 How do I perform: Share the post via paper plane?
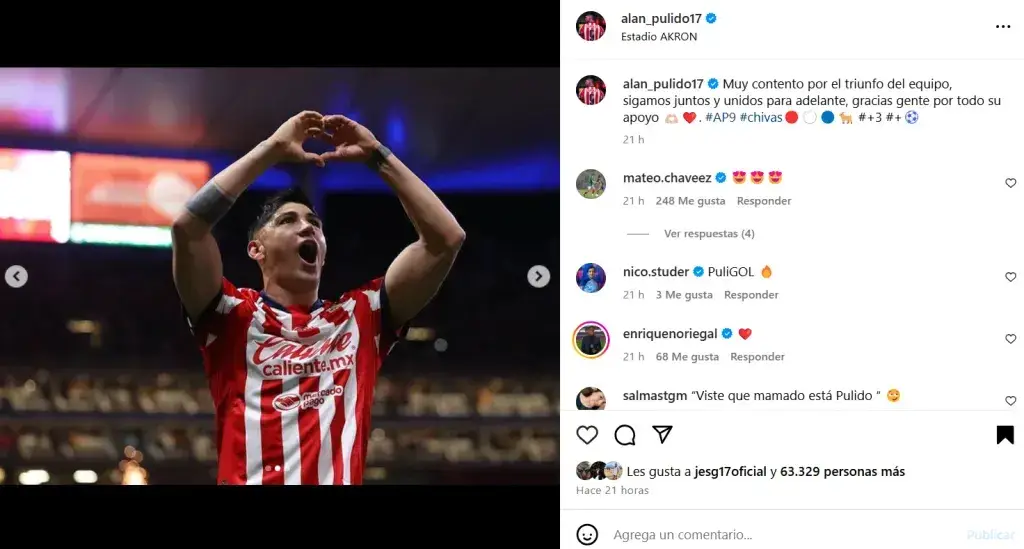tap(662, 435)
